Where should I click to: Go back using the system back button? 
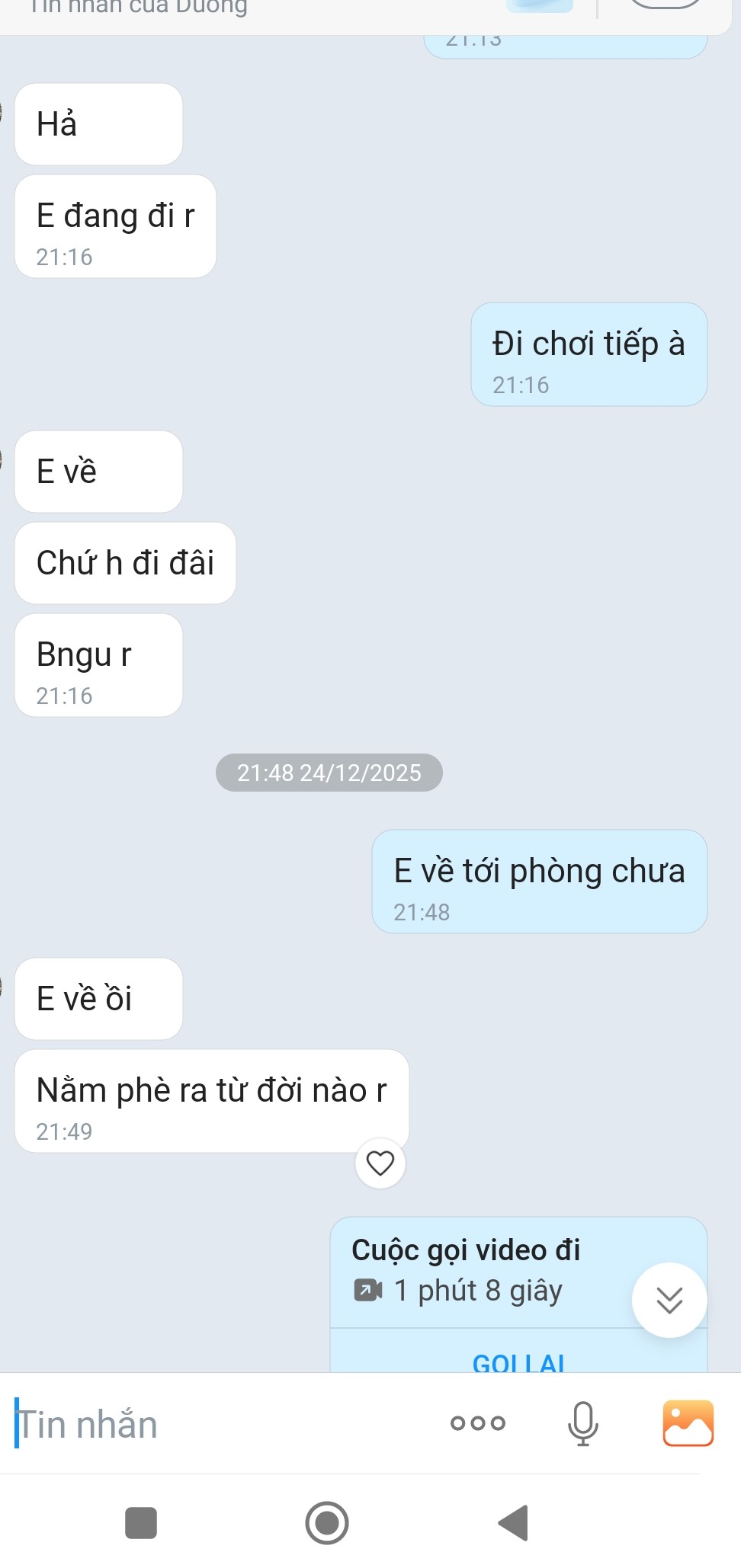(514, 1522)
